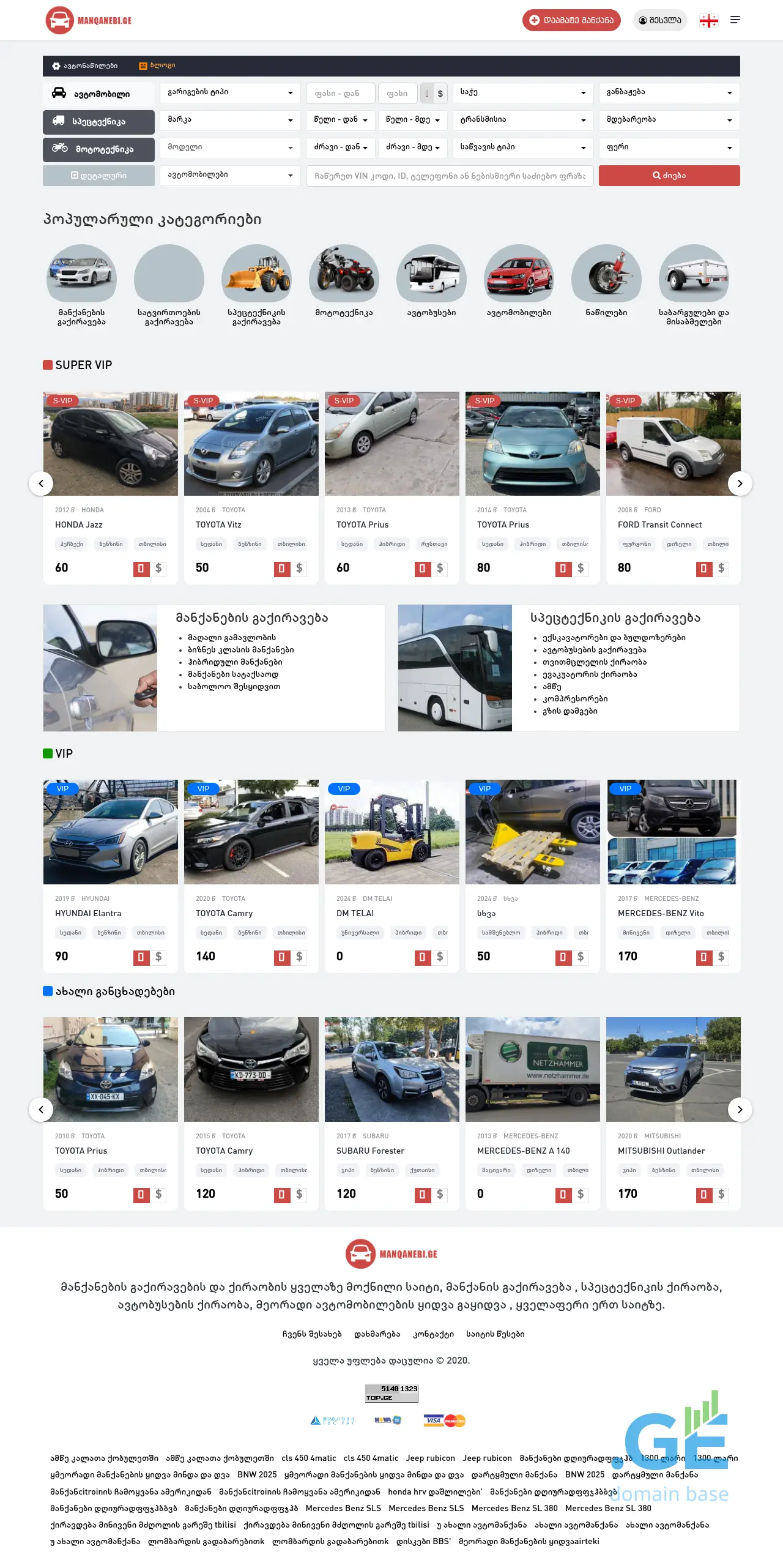This screenshot has height=1568, width=783.
Task: Change language via the Georgian flag
Action: [x=709, y=21]
